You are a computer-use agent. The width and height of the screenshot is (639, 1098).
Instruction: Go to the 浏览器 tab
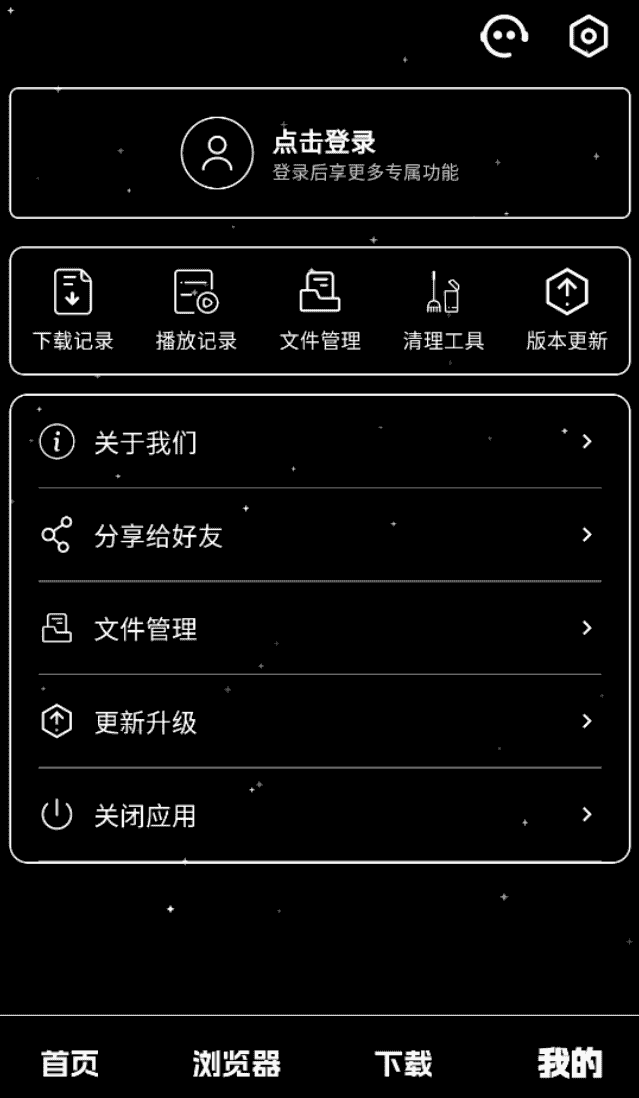point(236,1063)
